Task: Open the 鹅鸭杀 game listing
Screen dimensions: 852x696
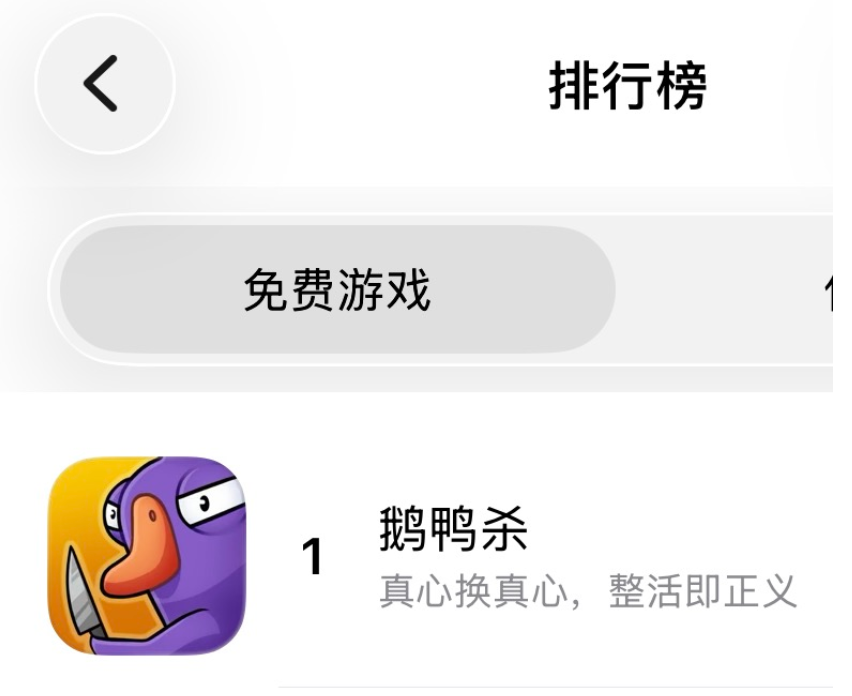Action: (x=452, y=530)
